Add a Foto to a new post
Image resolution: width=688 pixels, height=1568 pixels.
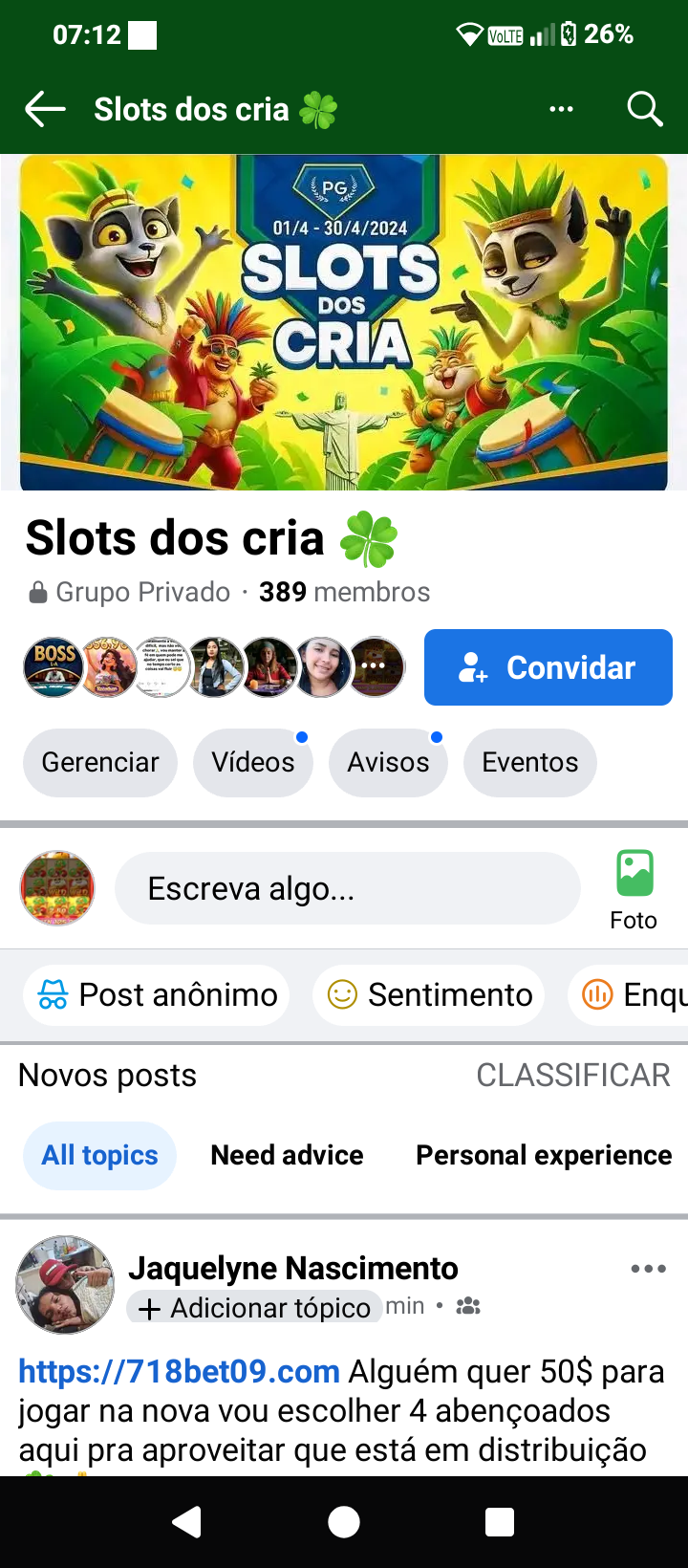click(x=634, y=889)
